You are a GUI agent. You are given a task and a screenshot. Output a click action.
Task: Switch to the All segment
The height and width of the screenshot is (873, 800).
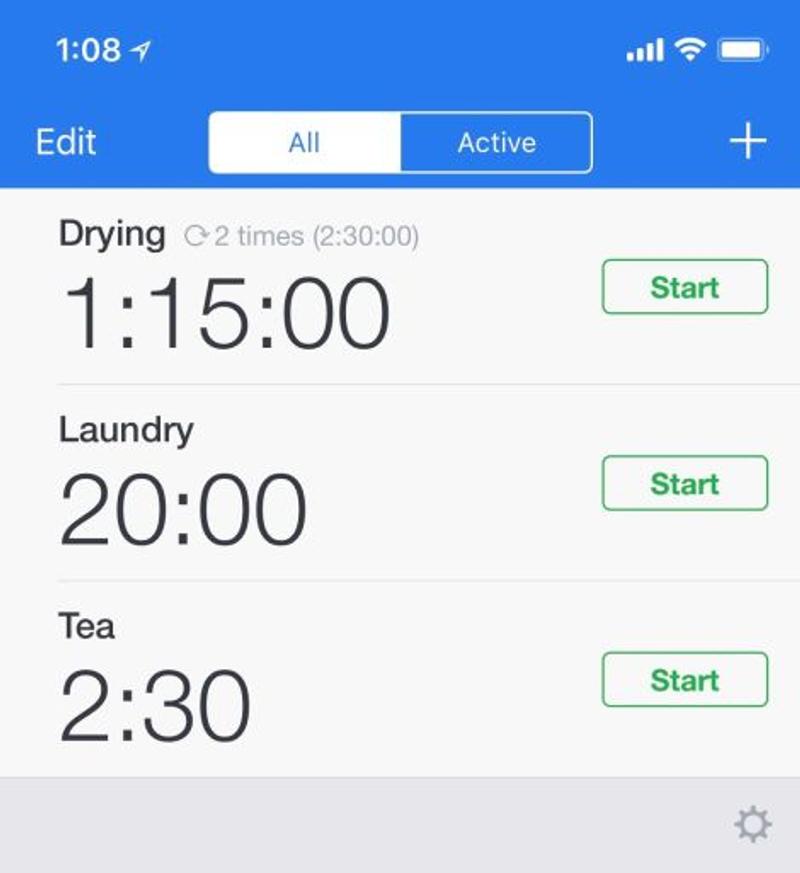click(304, 142)
